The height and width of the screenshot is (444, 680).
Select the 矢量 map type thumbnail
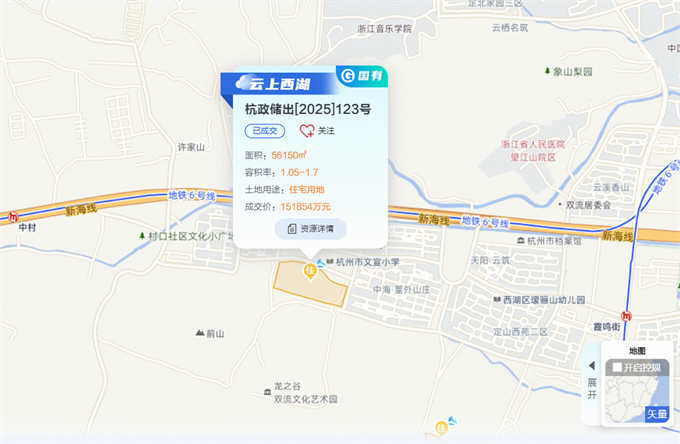655,413
